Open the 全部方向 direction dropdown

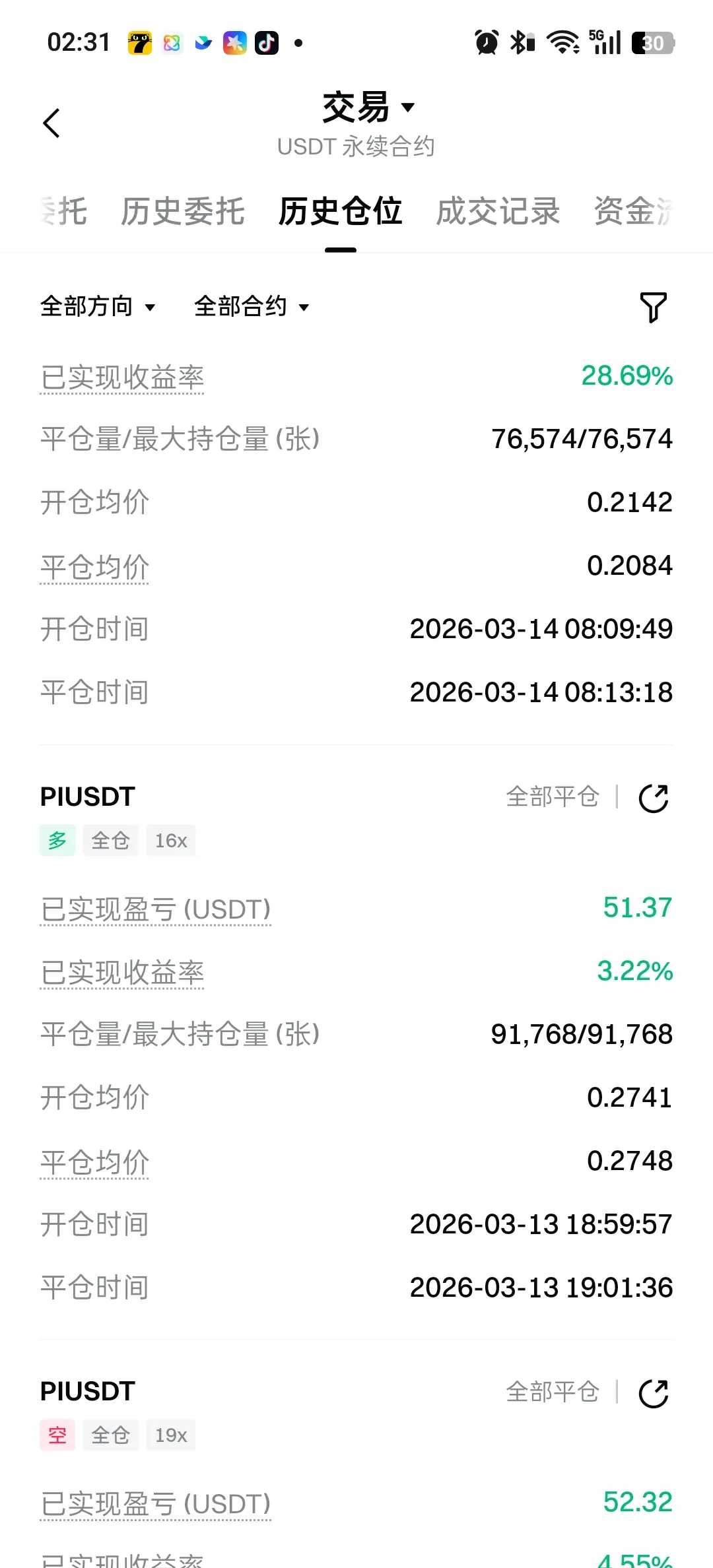(x=98, y=307)
